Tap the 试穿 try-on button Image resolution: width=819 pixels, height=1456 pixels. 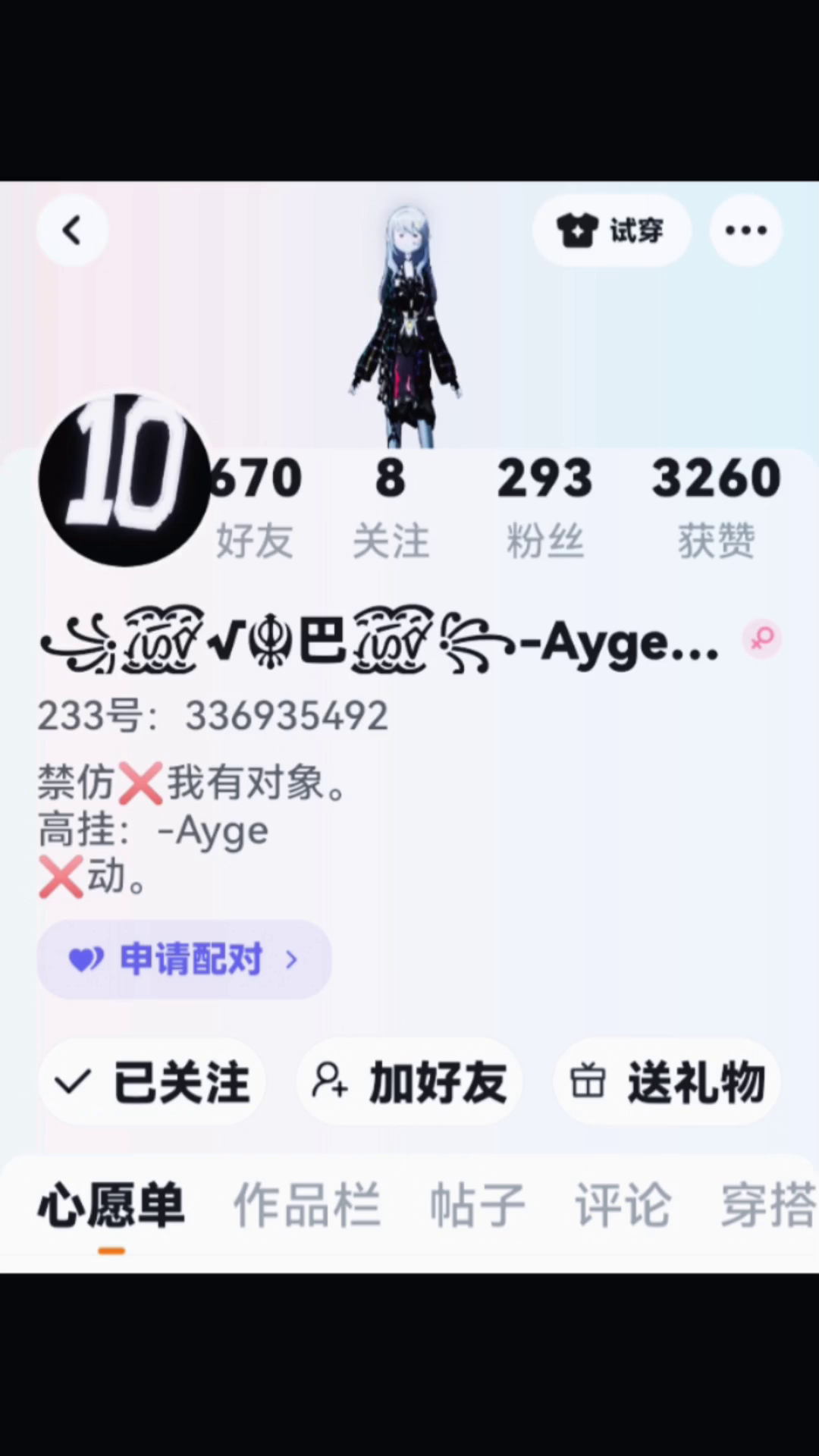click(611, 231)
